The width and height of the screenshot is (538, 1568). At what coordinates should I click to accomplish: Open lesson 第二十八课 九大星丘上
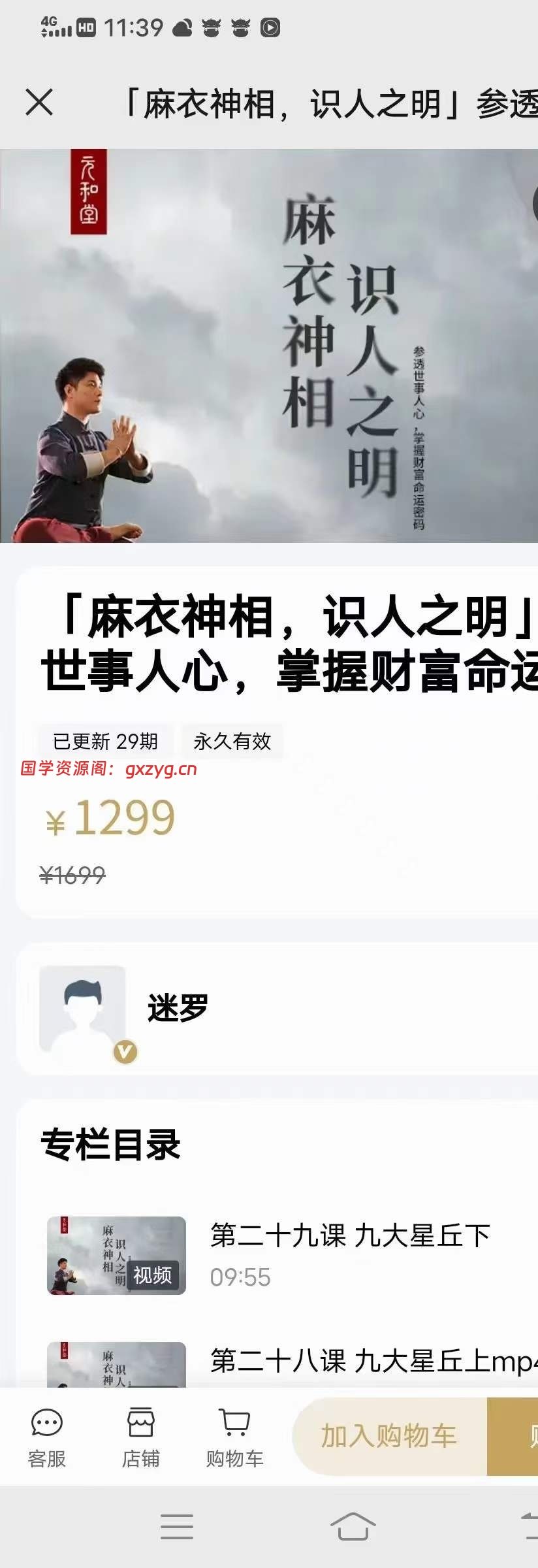tap(372, 1362)
